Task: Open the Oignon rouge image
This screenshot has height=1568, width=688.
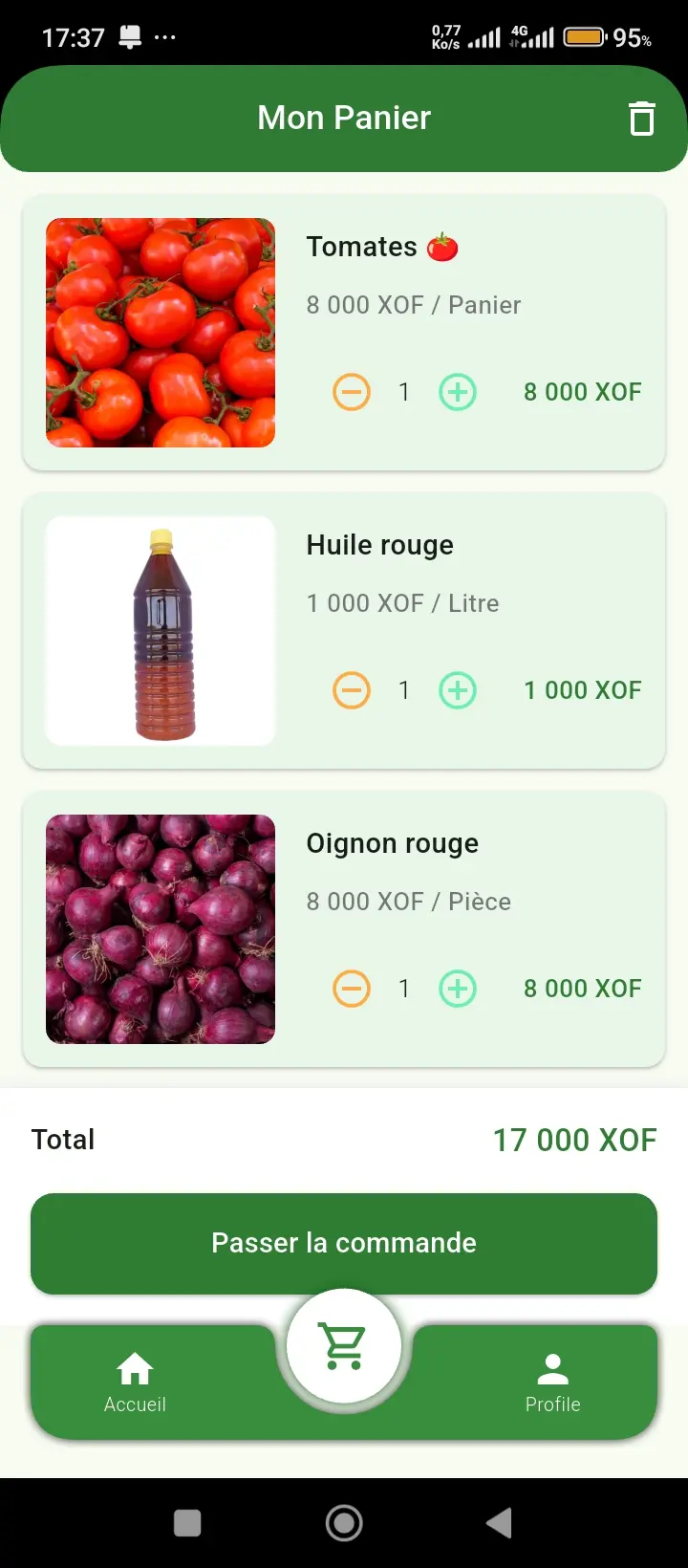Action: pyautogui.click(x=160, y=928)
